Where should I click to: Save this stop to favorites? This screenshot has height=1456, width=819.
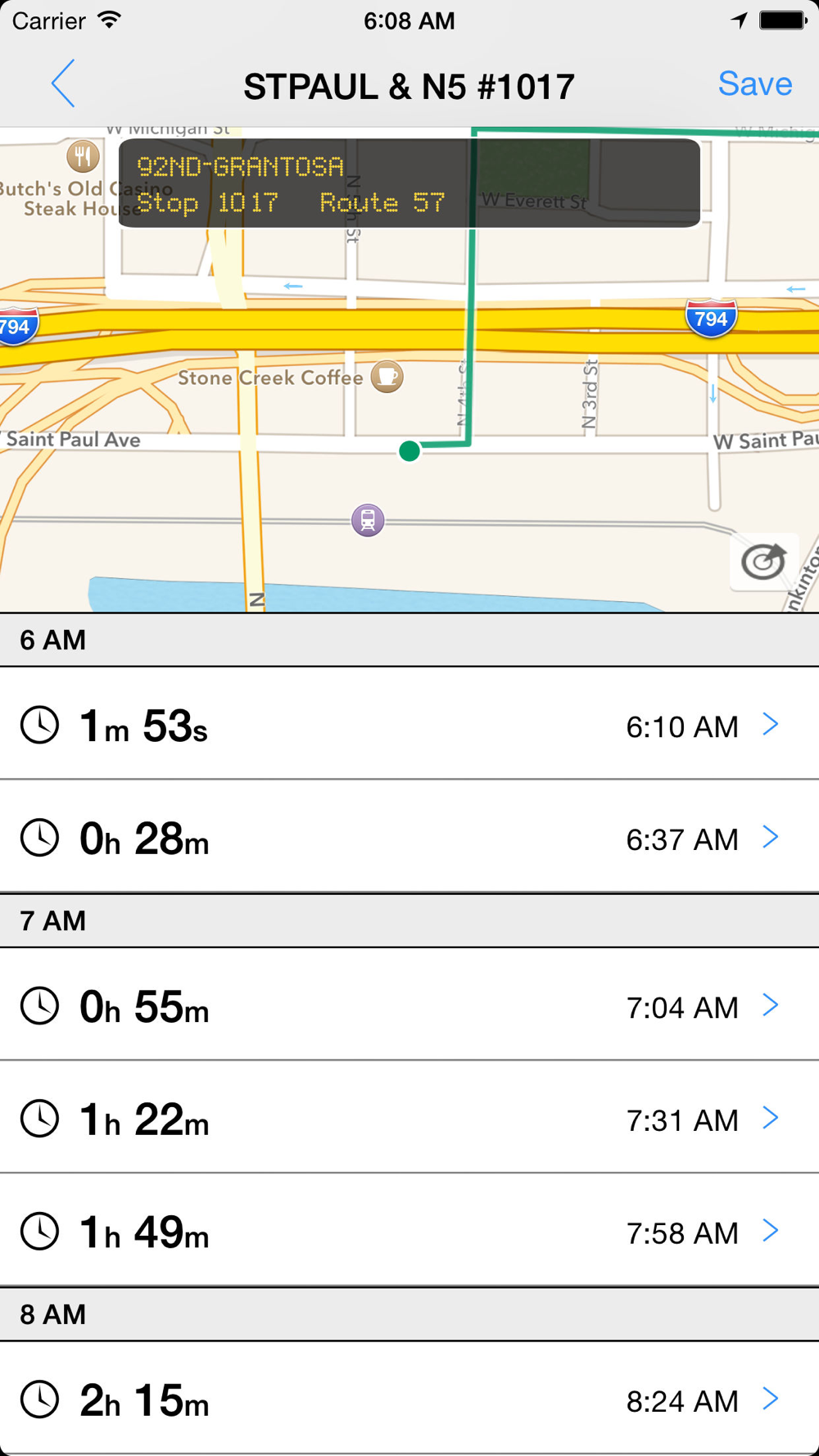754,84
